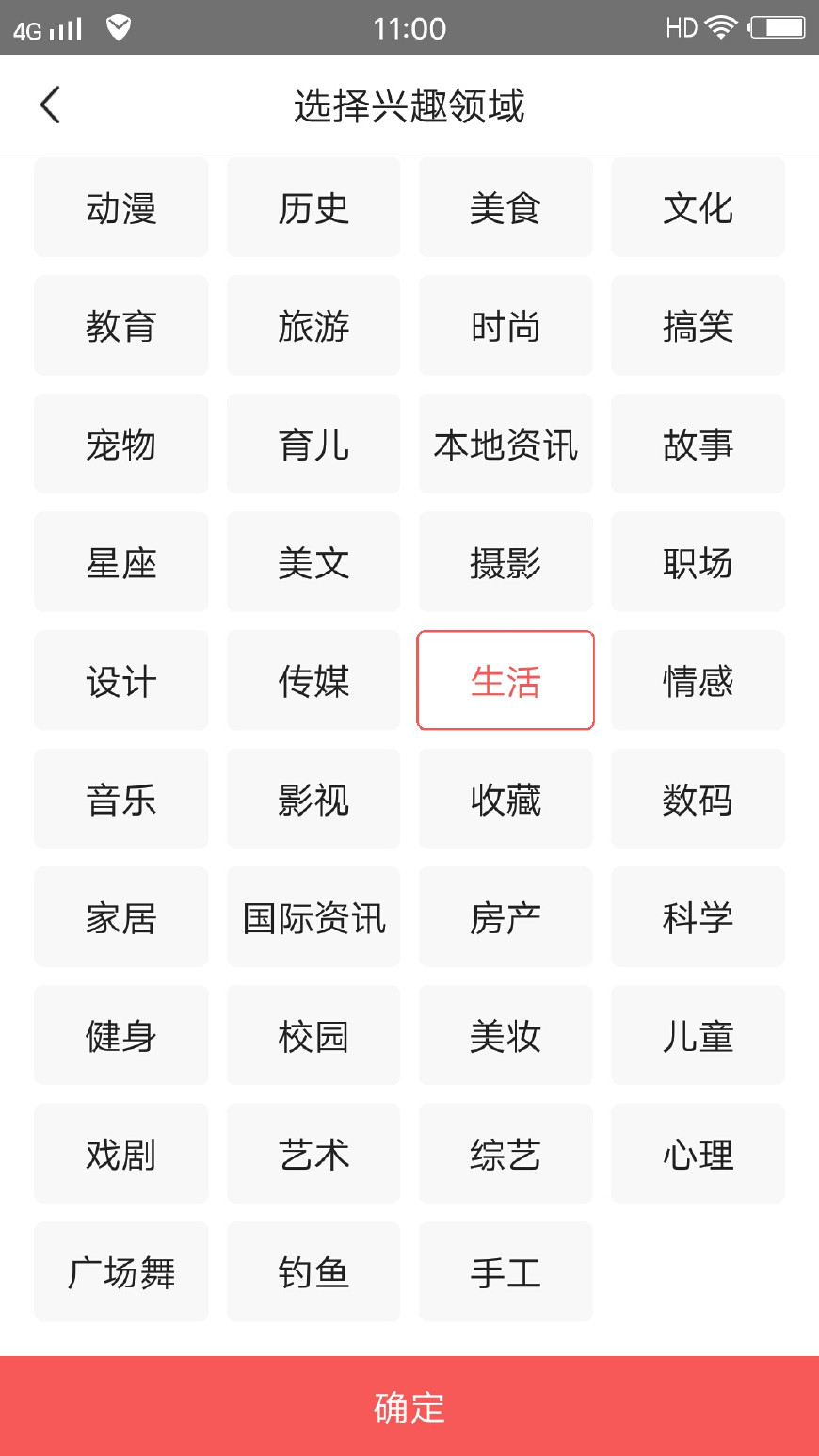Select the 美食 interest tag
This screenshot has width=819, height=1456.
506,206
